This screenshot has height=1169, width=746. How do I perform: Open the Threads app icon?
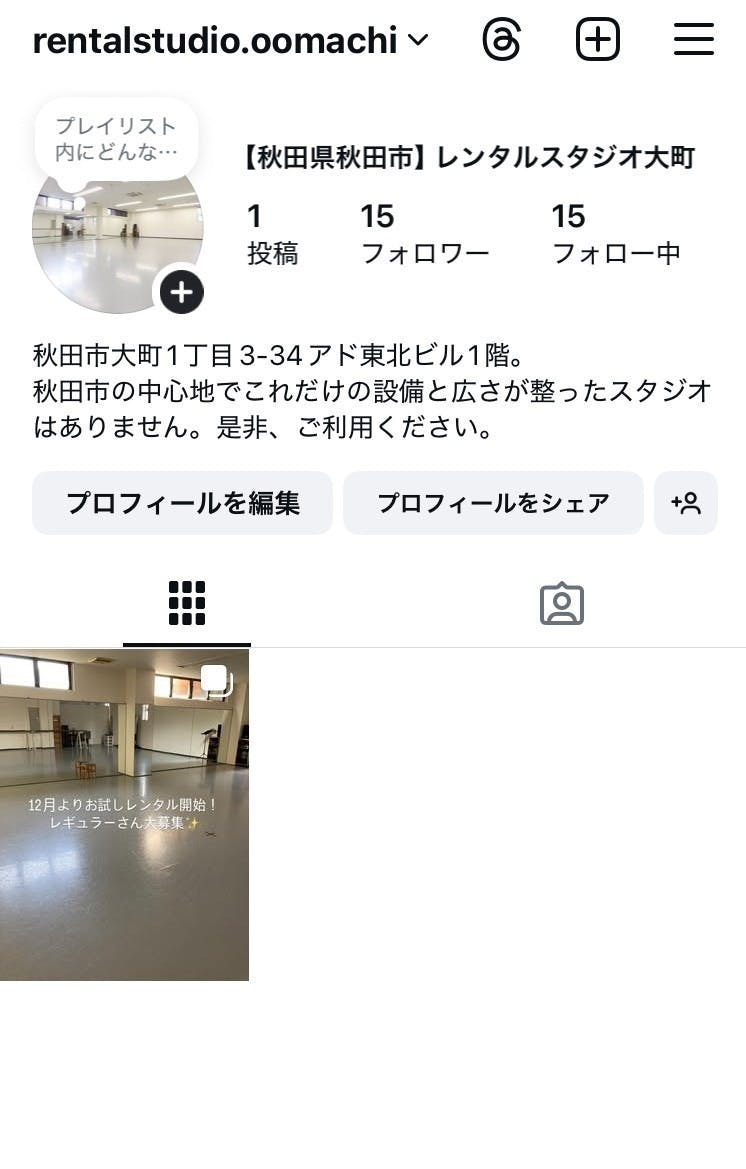tap(503, 39)
